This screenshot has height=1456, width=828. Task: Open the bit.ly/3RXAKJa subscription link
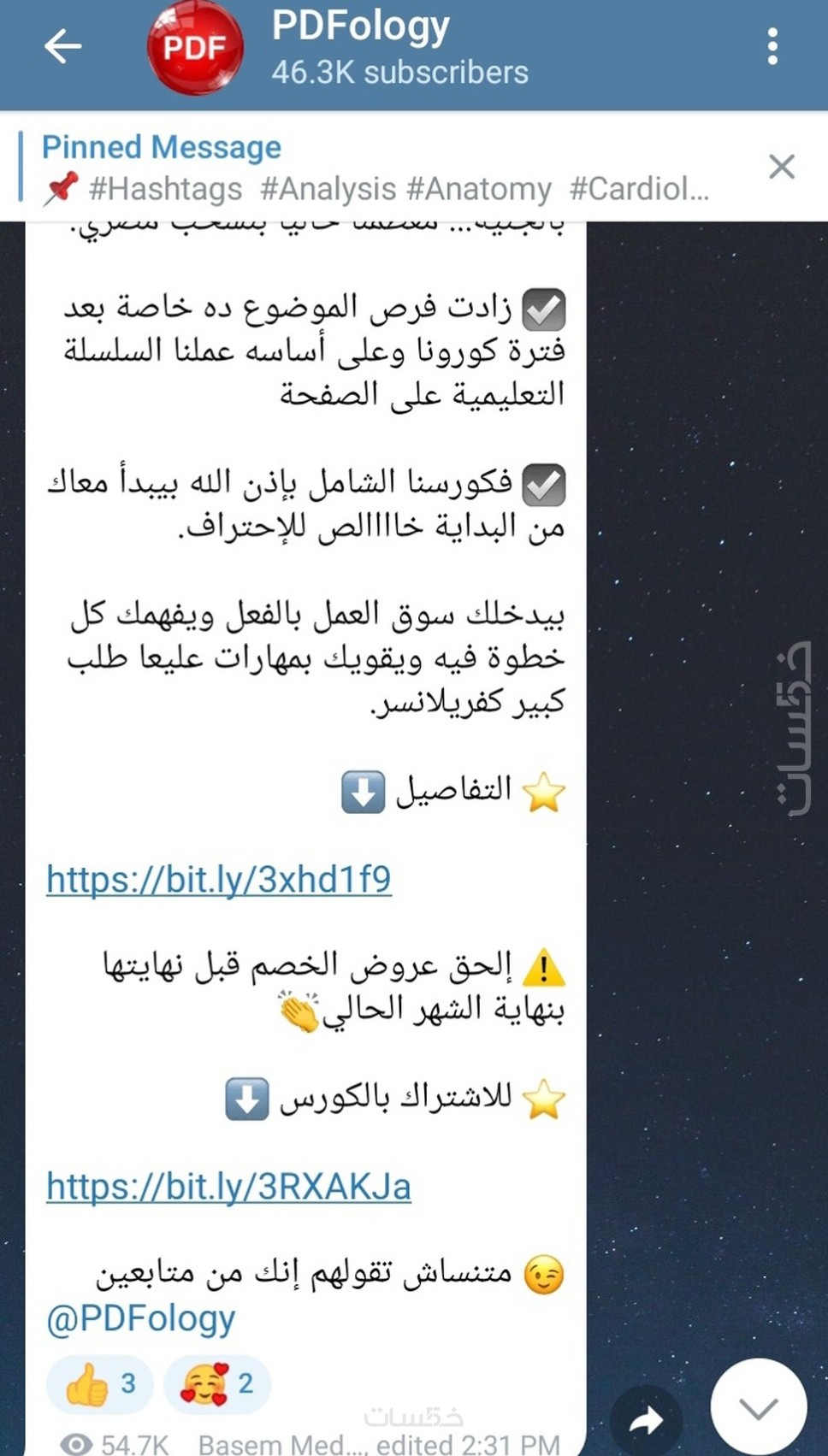coord(228,1187)
